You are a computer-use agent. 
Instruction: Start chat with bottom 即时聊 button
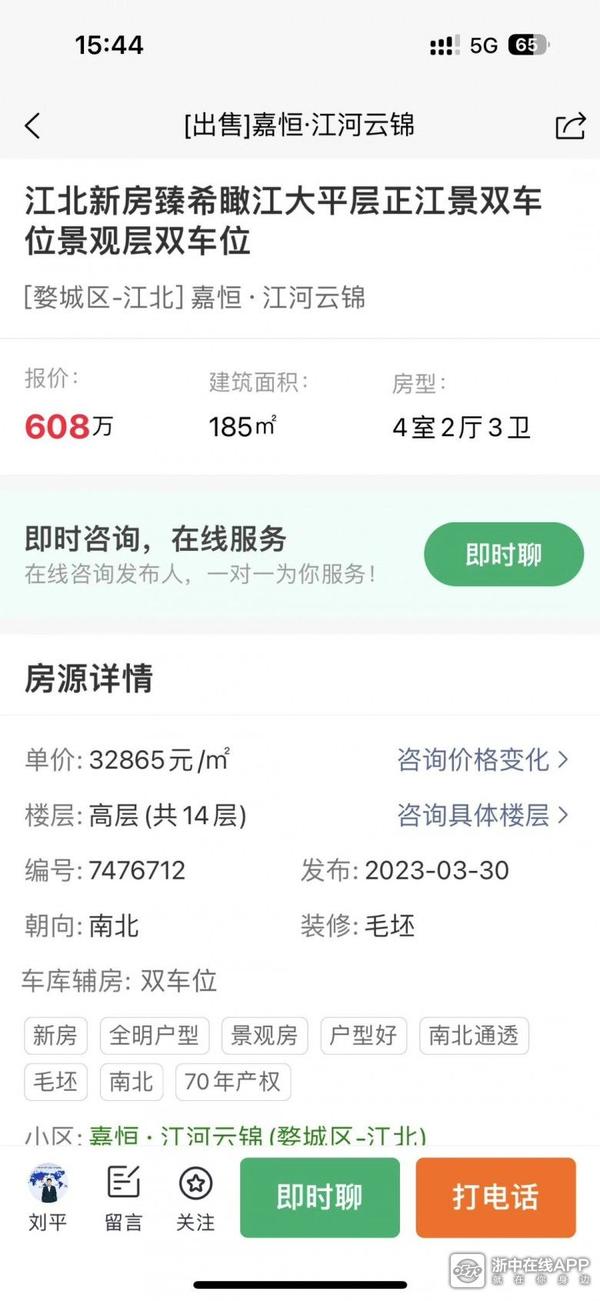319,1197
